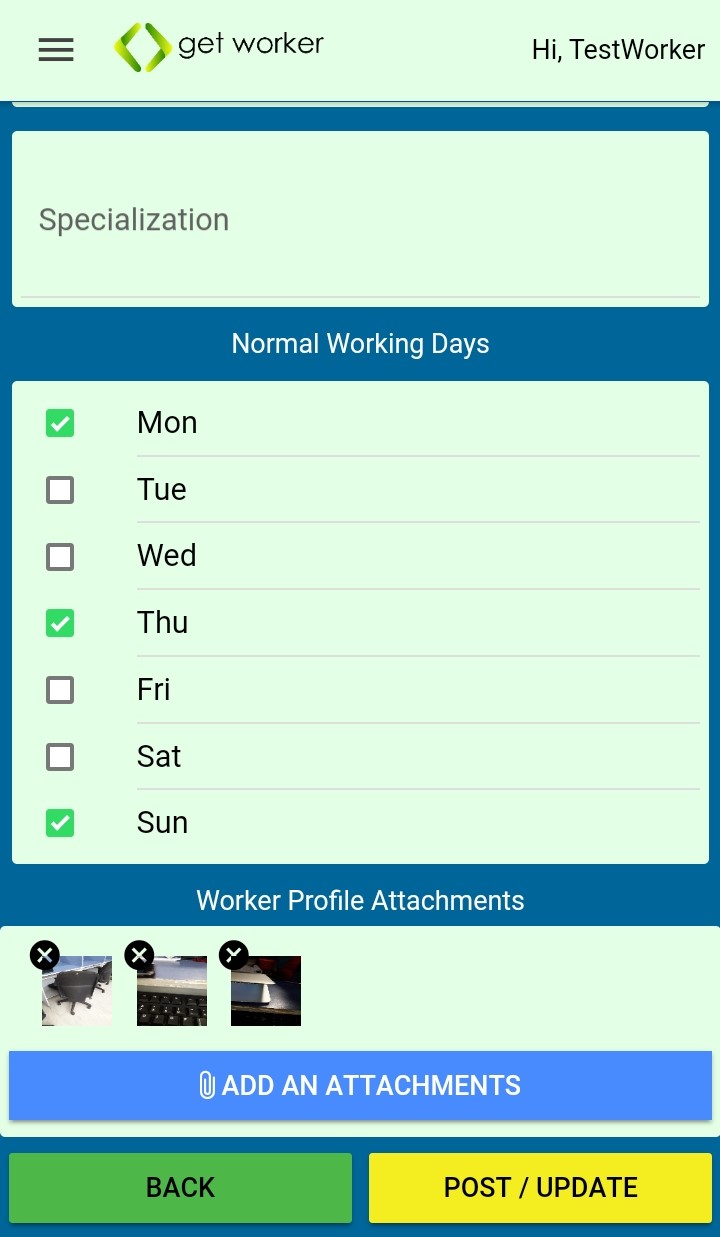720x1237 pixels.
Task: Go back with the green Back button
Action: pos(180,1187)
